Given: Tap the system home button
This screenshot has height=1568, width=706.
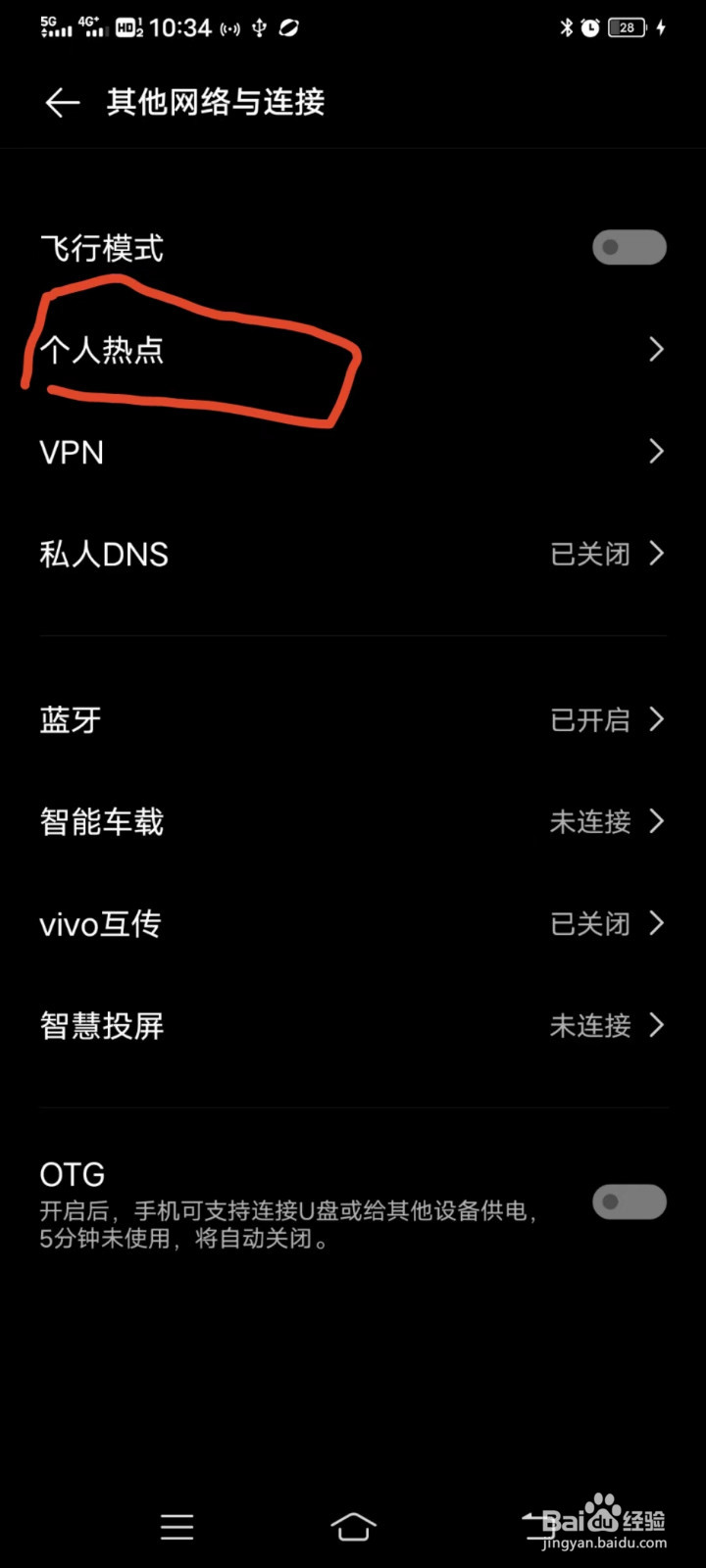Looking at the screenshot, I should point(353,1526).
